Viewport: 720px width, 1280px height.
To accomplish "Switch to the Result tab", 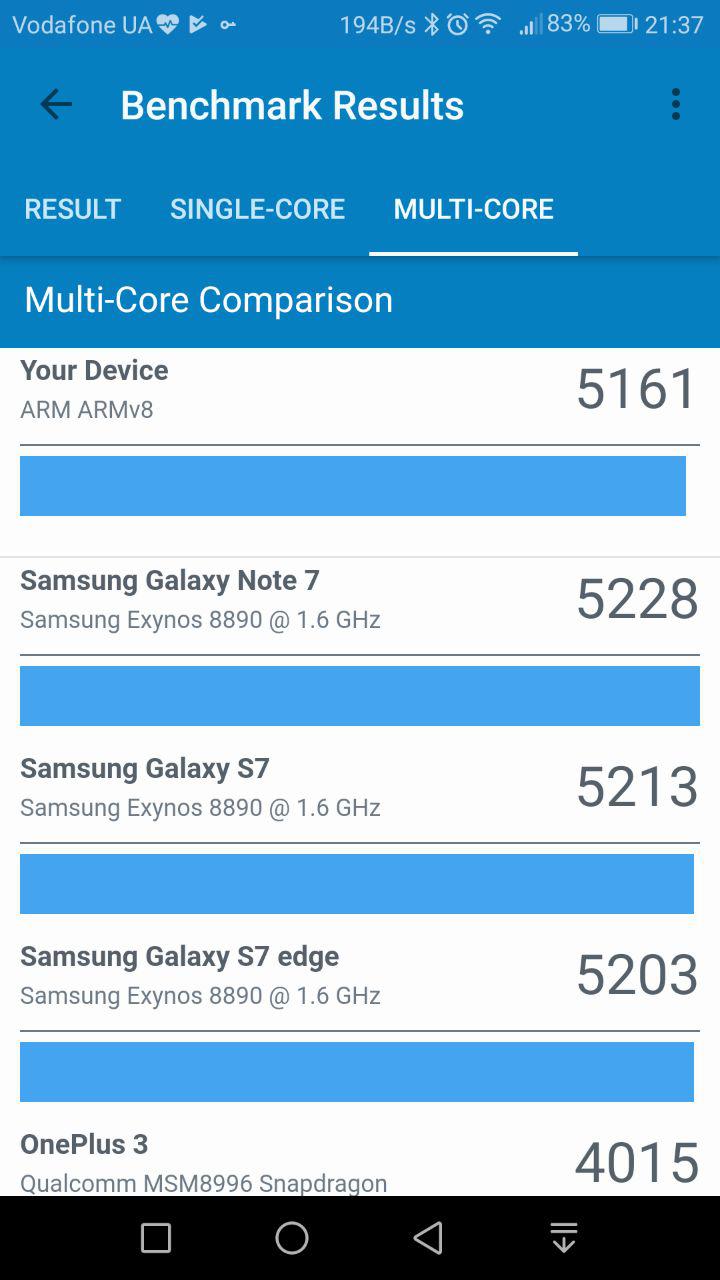I will pyautogui.click(x=73, y=209).
